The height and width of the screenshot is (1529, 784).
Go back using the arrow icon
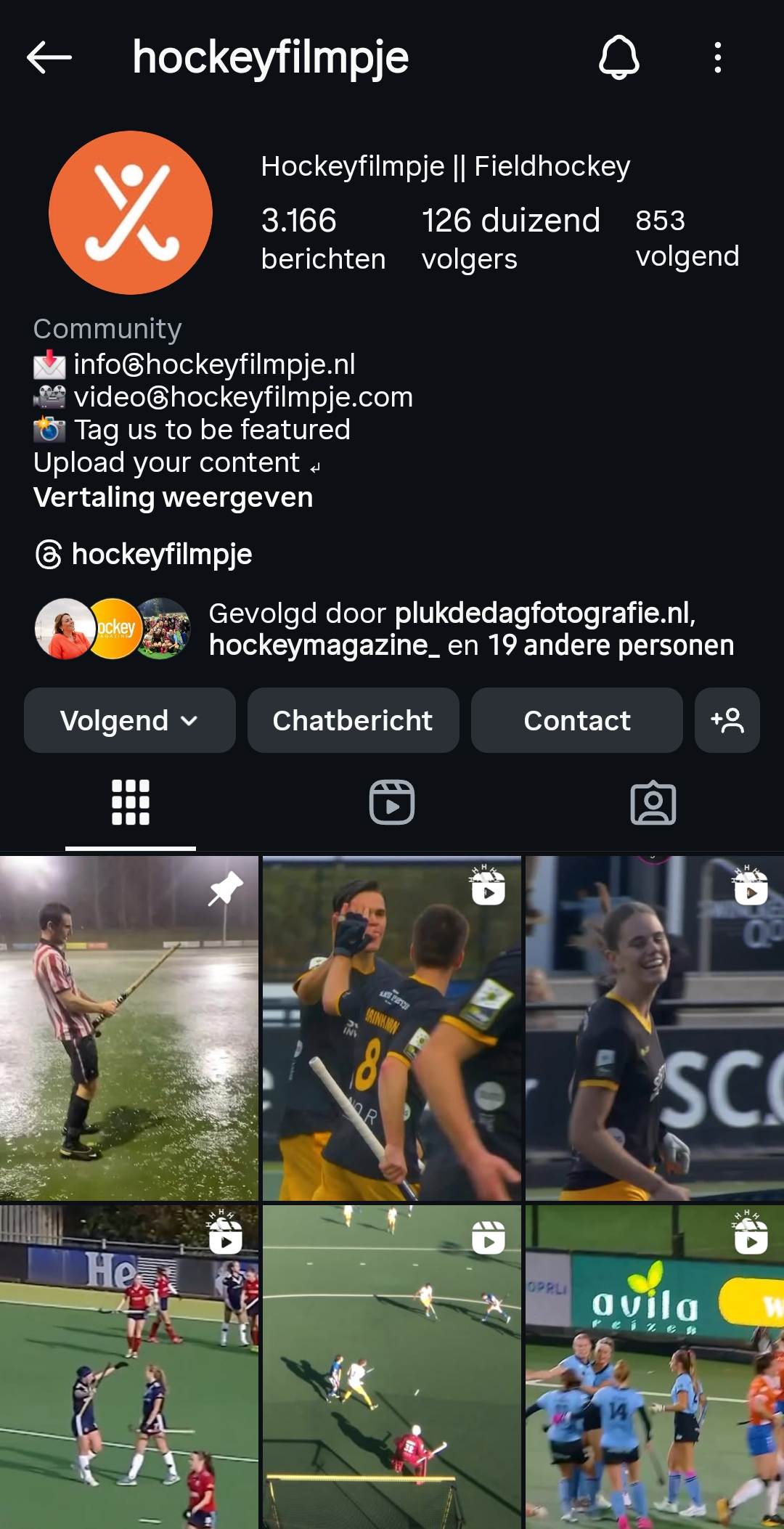point(49,57)
